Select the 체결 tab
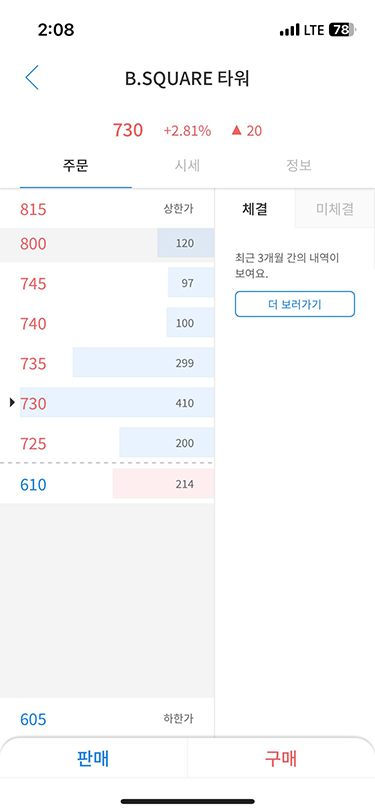Image resolution: width=375 pixels, height=812 pixels. (255, 209)
